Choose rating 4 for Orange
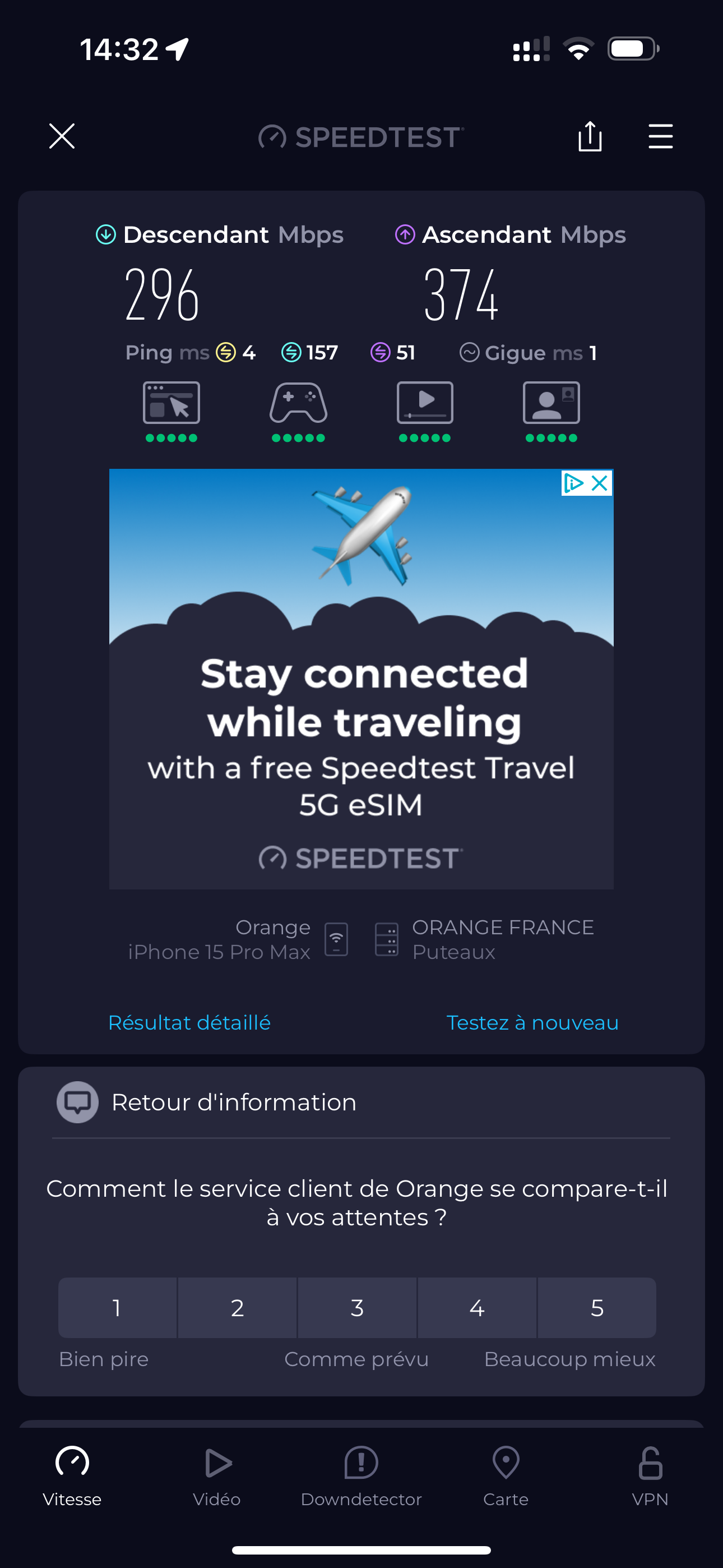Screen dimensions: 723x1568 [x=477, y=1307]
